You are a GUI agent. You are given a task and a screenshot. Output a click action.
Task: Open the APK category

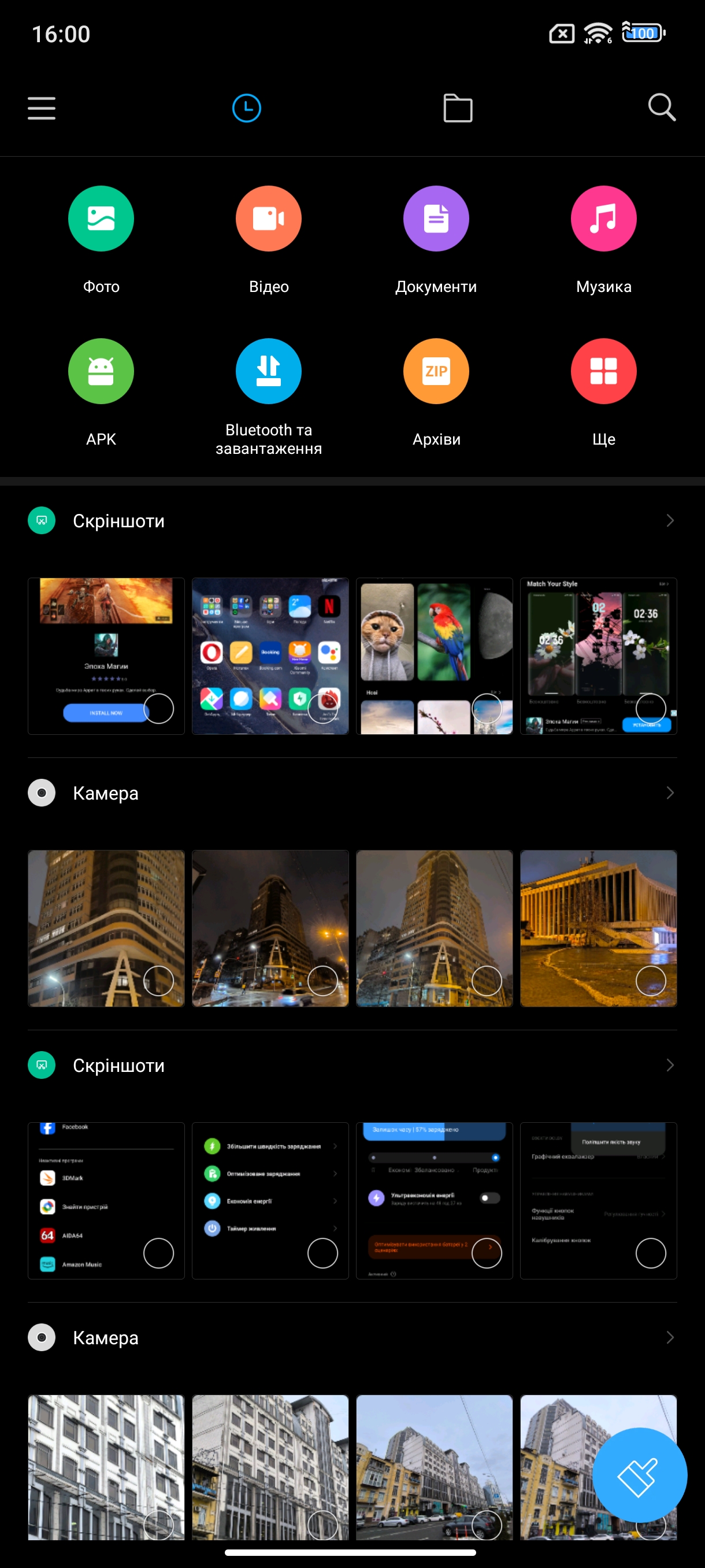point(101,371)
